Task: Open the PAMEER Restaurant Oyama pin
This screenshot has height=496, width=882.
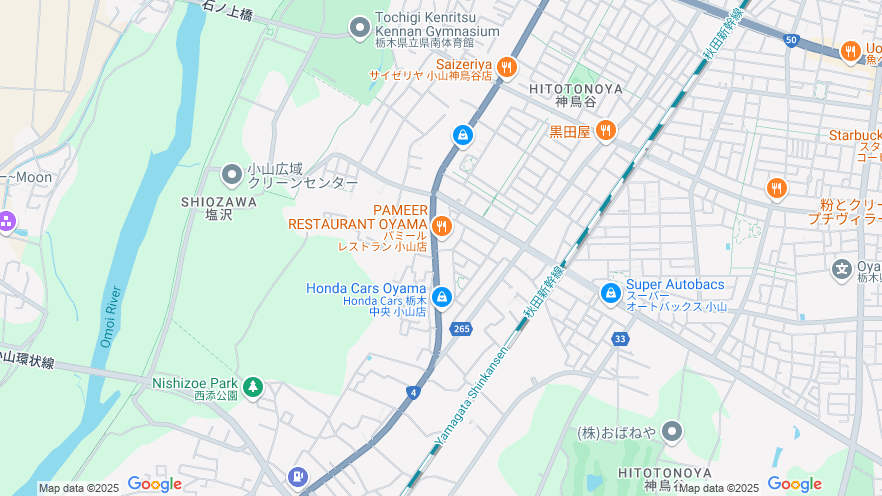Action: pos(442,226)
